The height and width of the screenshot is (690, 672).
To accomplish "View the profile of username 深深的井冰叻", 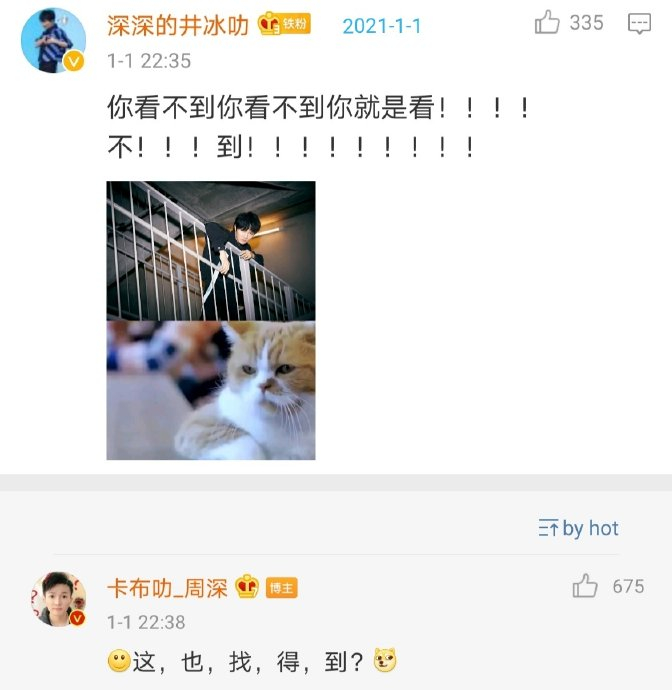I will 178,25.
